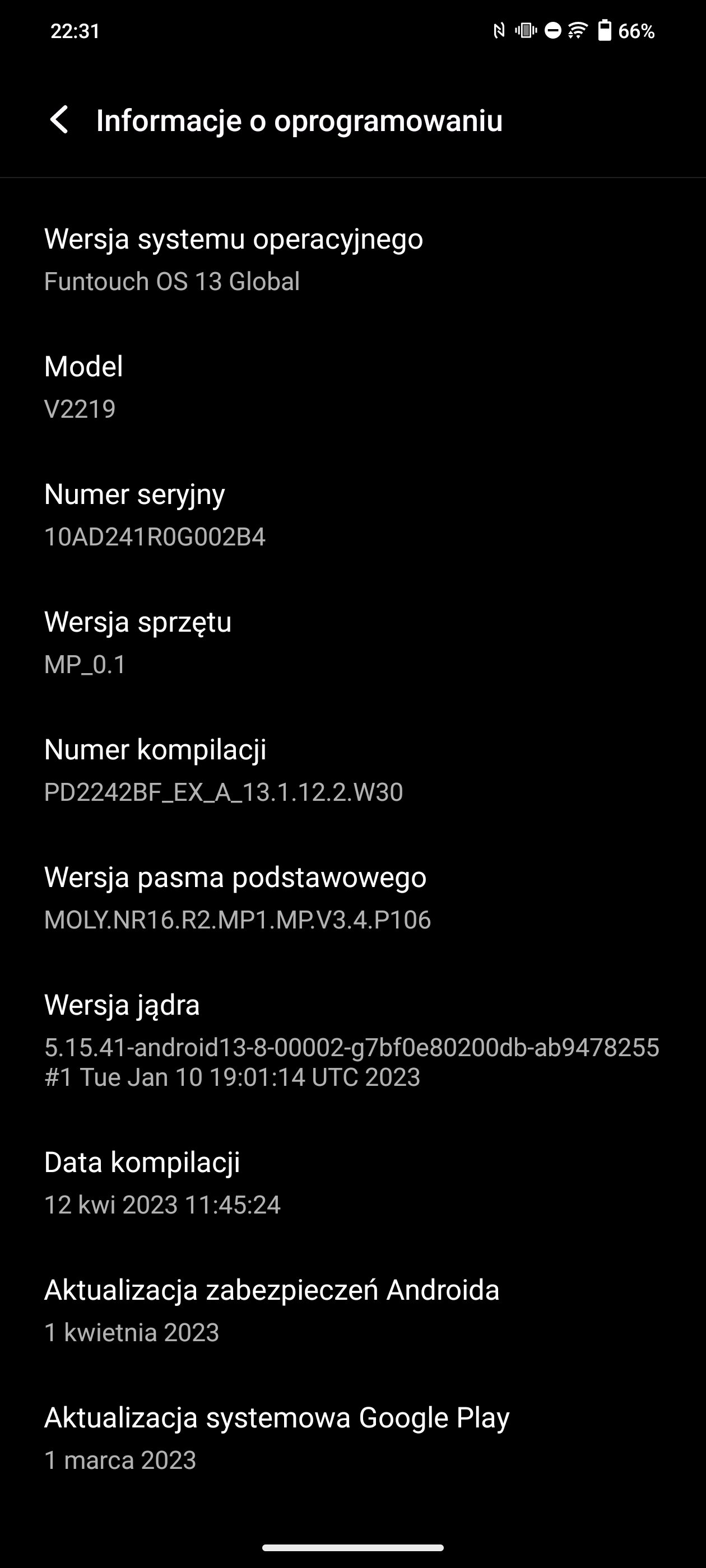Tap the Wersja systemu operacyjnego row
The height and width of the screenshot is (1568, 706).
click(352, 260)
